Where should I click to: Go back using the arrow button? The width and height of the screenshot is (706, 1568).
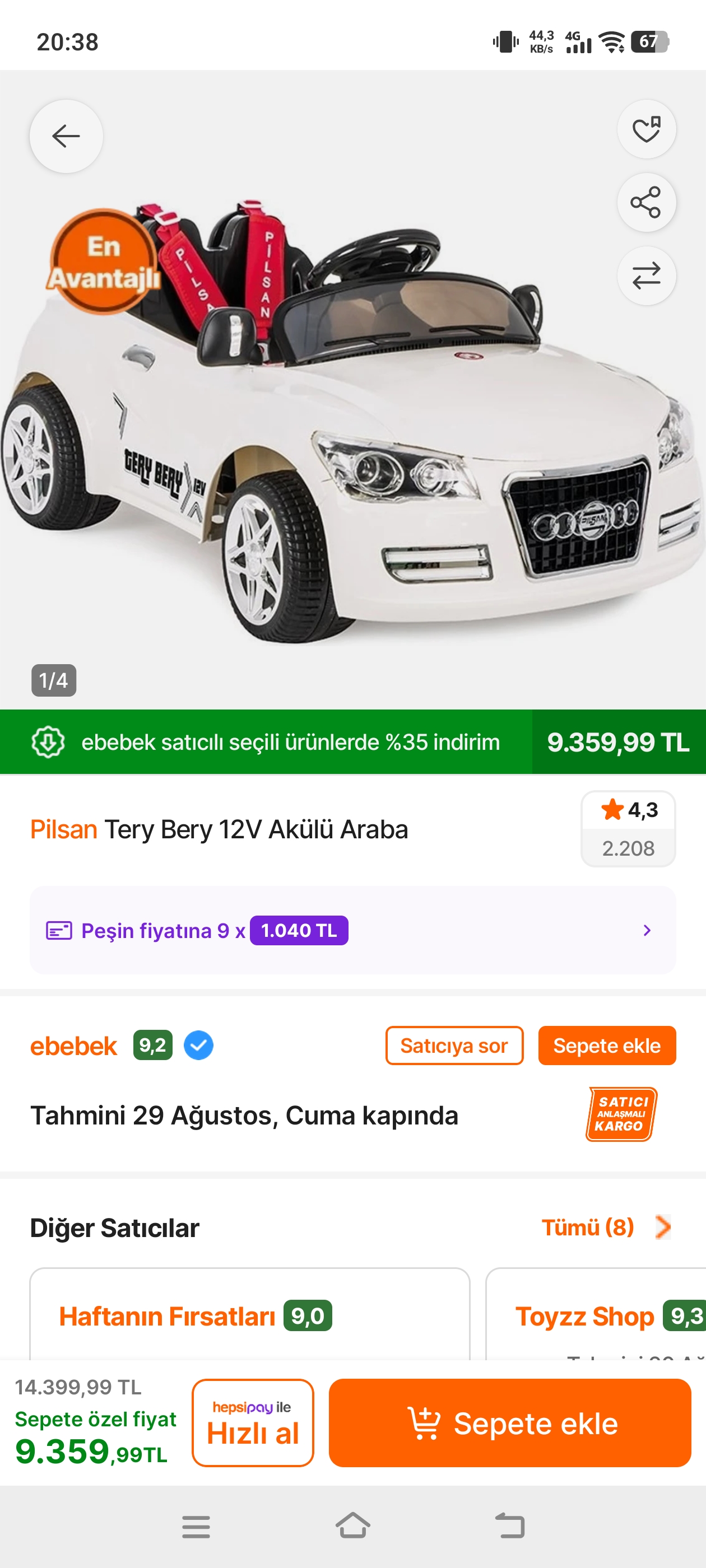66,136
